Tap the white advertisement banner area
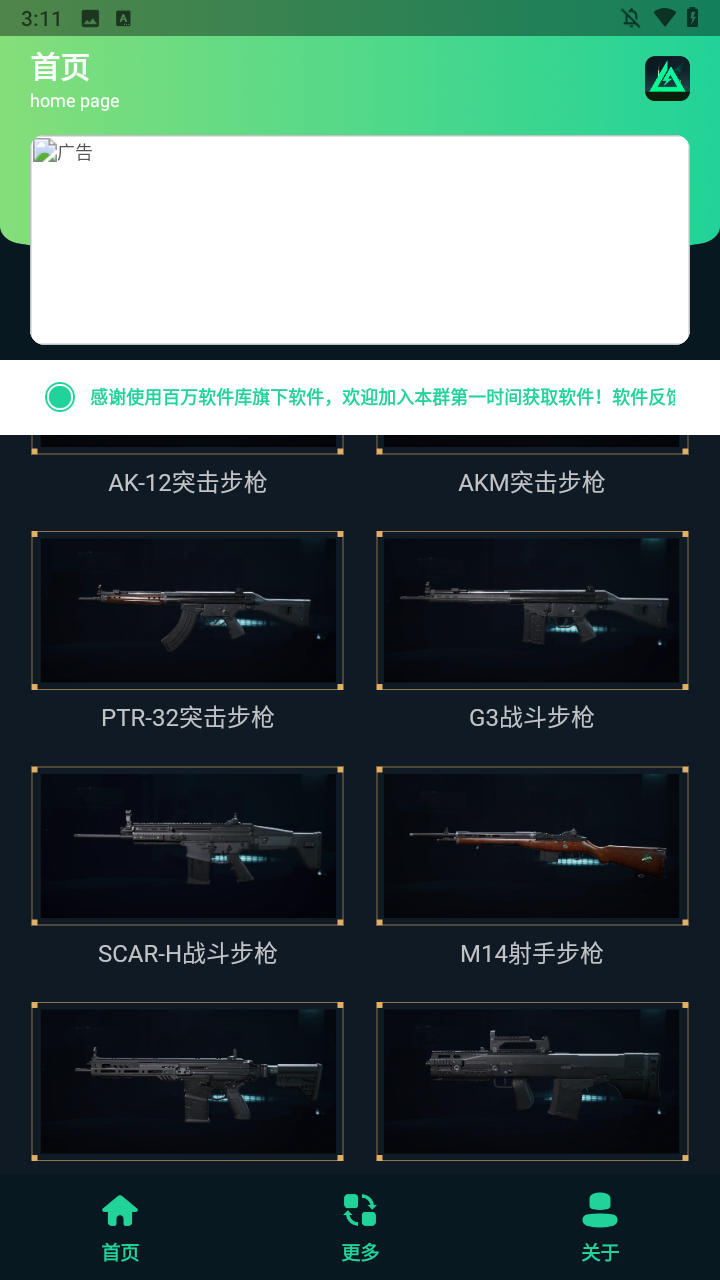Viewport: 720px width, 1280px height. pyautogui.click(x=359, y=240)
